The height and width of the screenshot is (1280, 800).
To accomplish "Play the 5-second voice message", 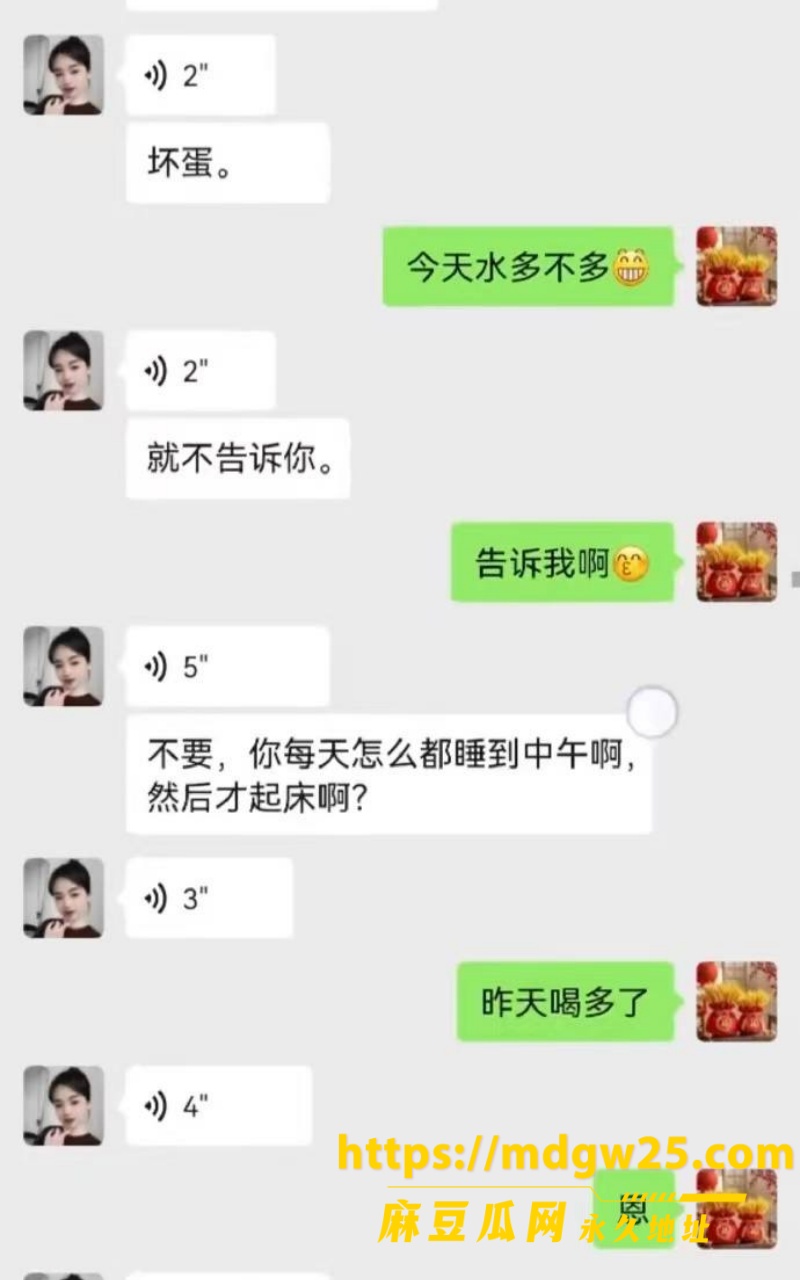I will click(227, 667).
